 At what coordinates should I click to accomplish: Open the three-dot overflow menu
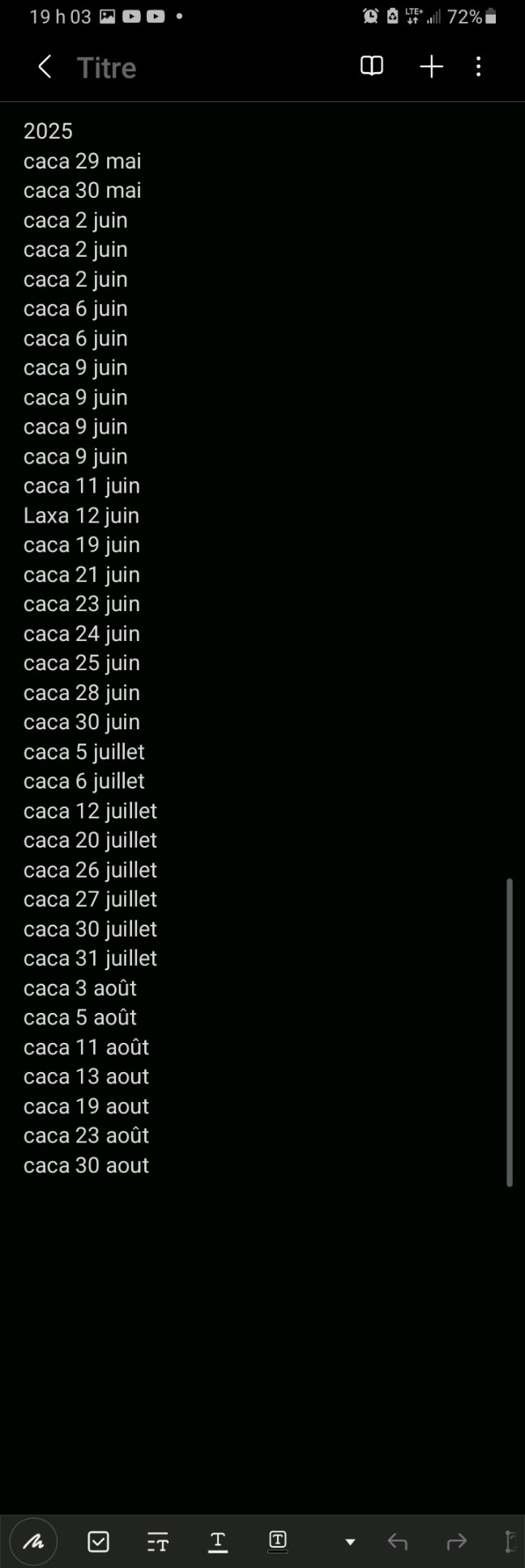pos(479,66)
